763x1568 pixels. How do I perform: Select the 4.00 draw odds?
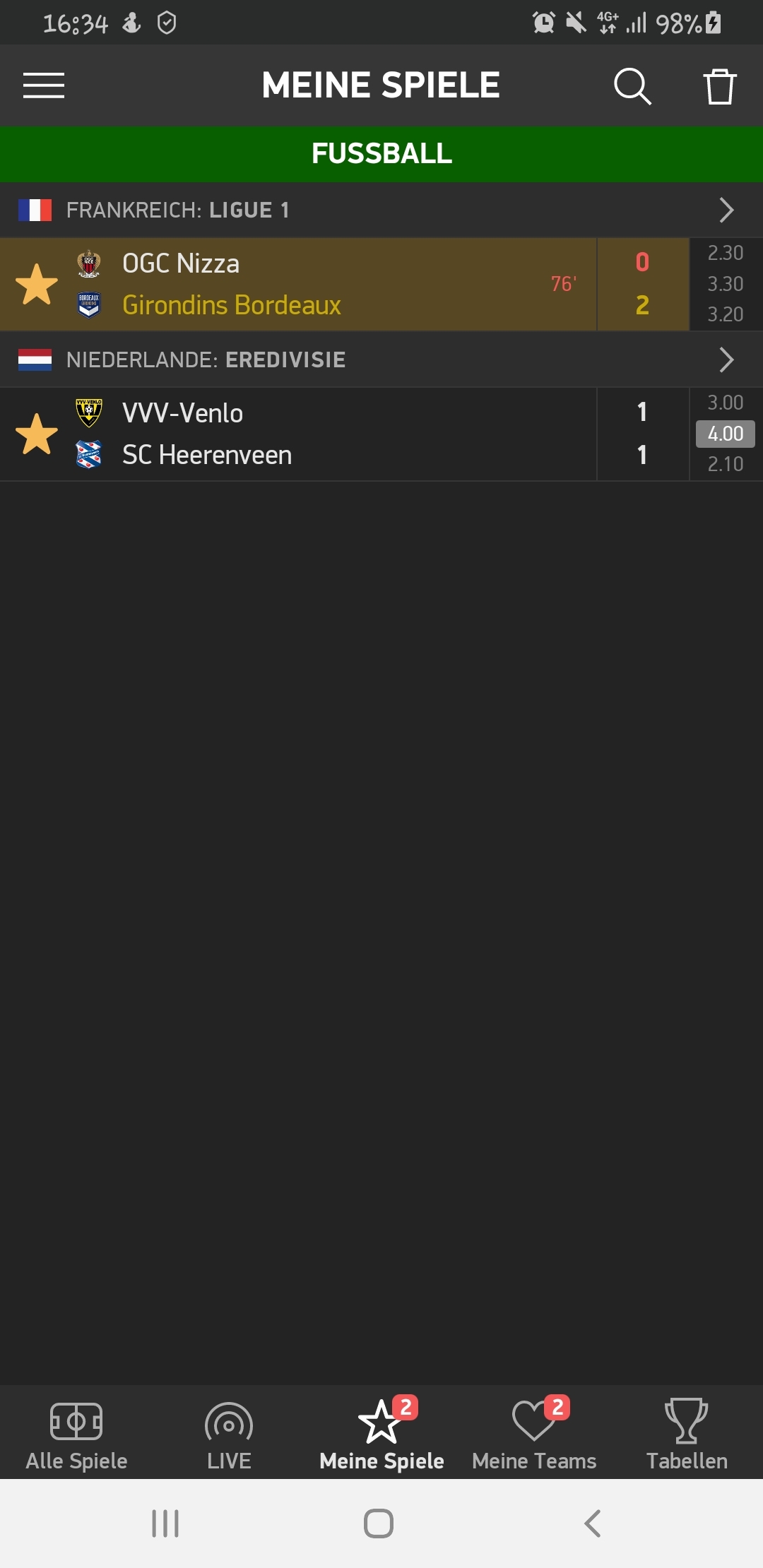point(726,434)
